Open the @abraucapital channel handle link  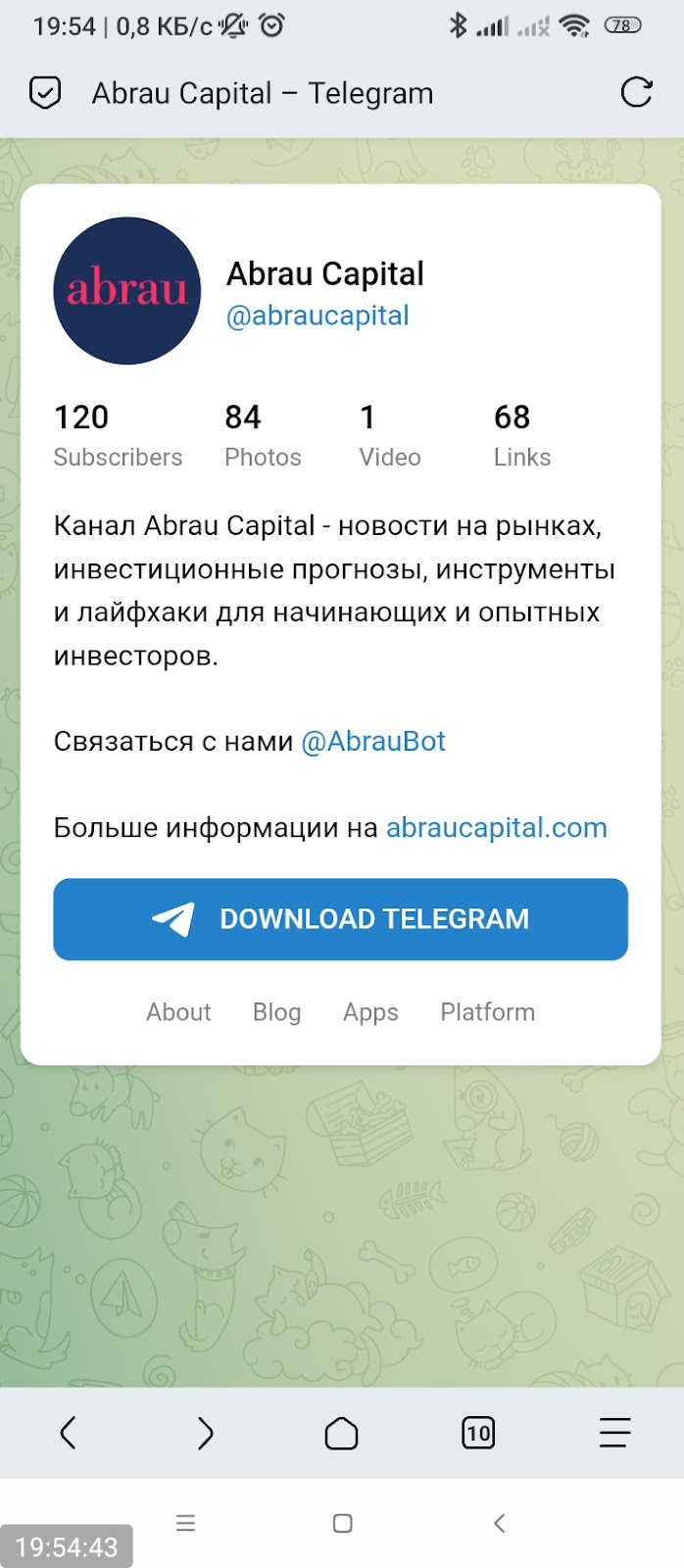click(318, 316)
